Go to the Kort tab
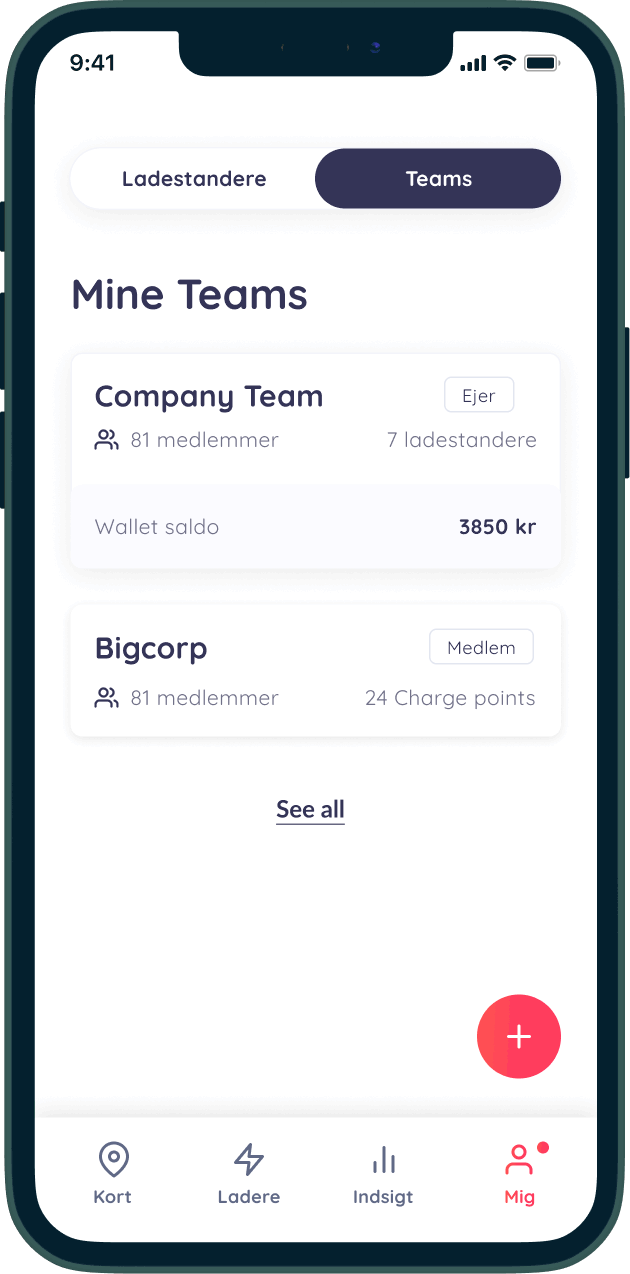The width and height of the screenshot is (630, 1274). click(x=113, y=1174)
